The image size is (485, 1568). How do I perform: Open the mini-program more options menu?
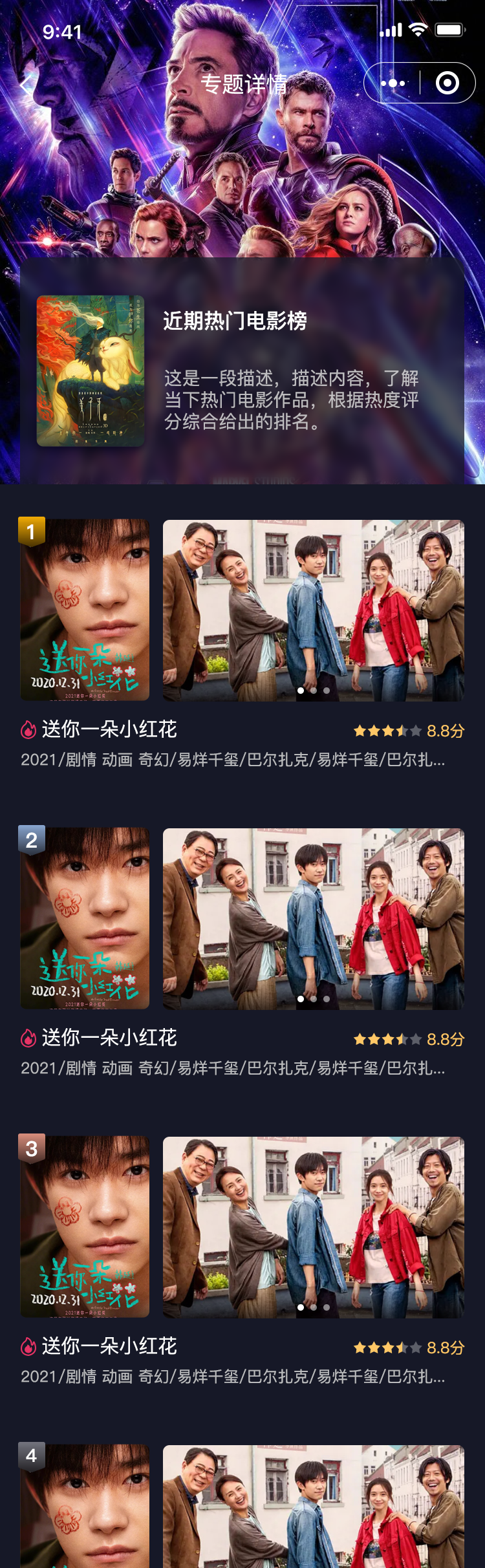click(393, 83)
